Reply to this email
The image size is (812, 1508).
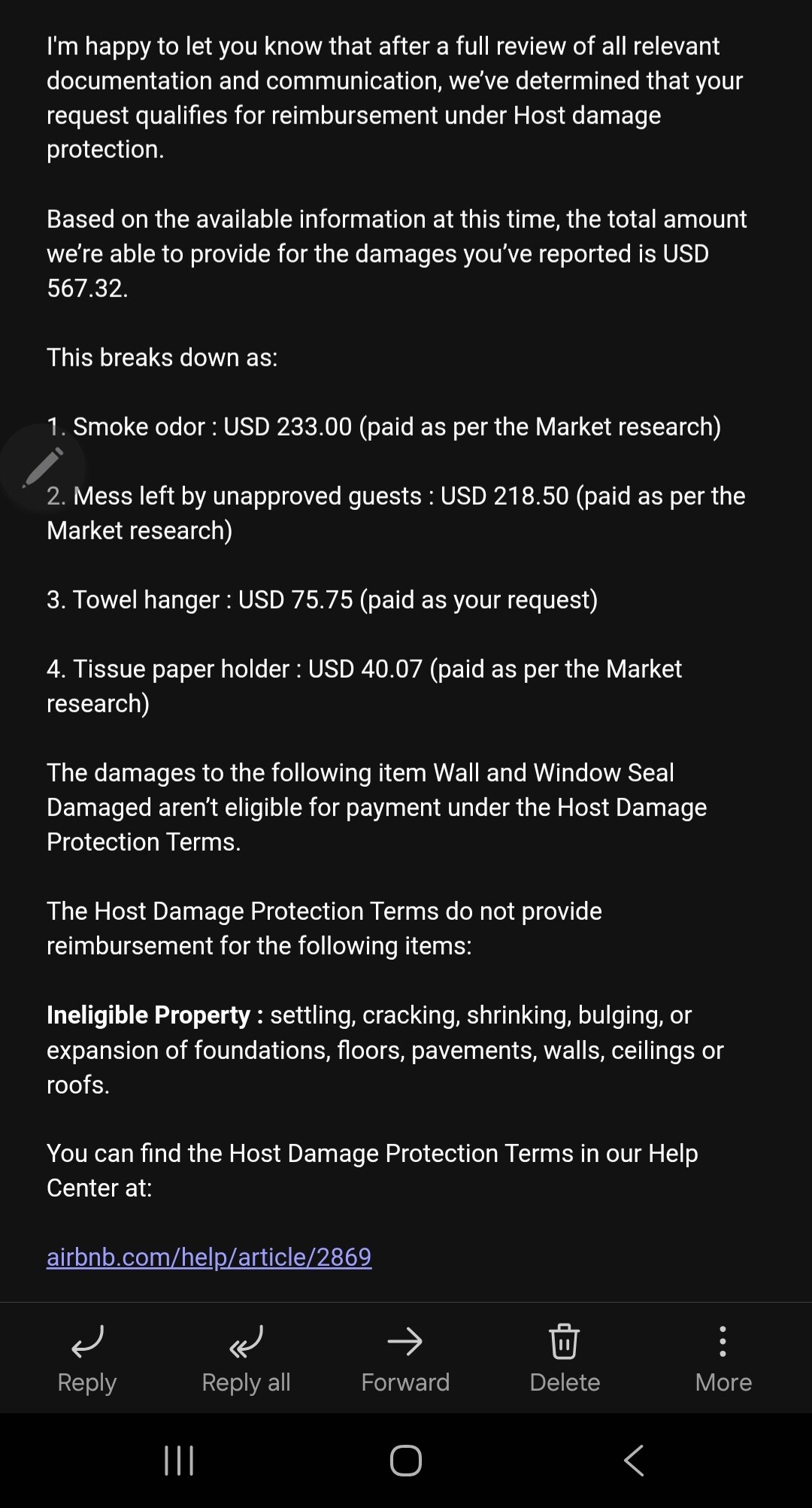point(87,1358)
